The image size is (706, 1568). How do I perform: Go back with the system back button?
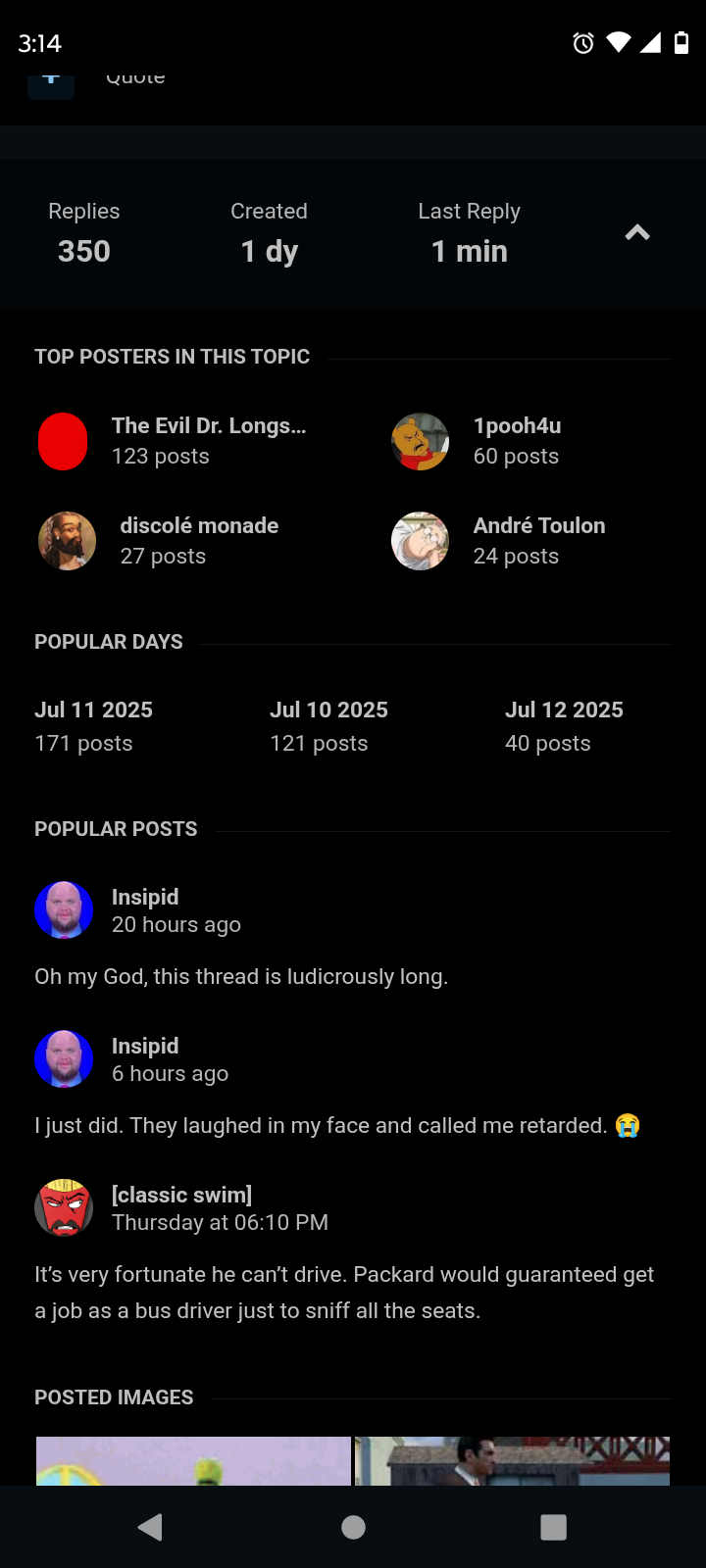[150, 1527]
